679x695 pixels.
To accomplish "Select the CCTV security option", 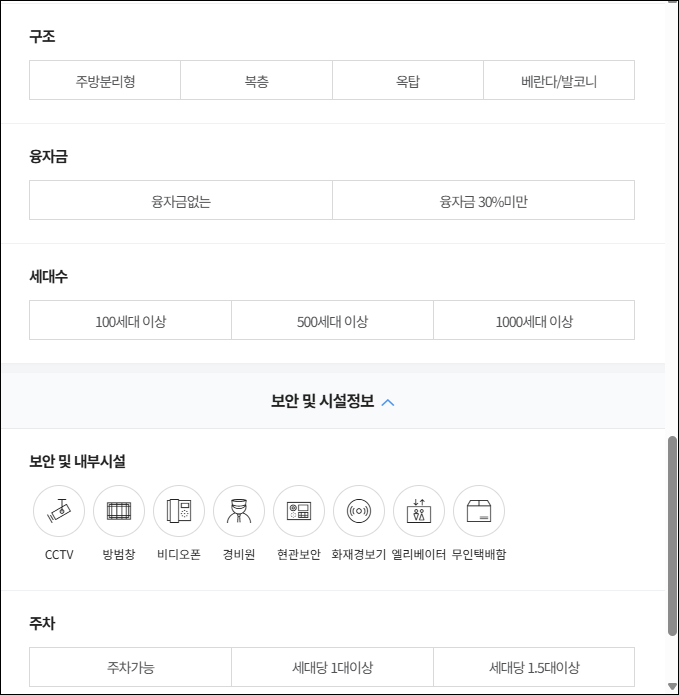I will click(59, 512).
